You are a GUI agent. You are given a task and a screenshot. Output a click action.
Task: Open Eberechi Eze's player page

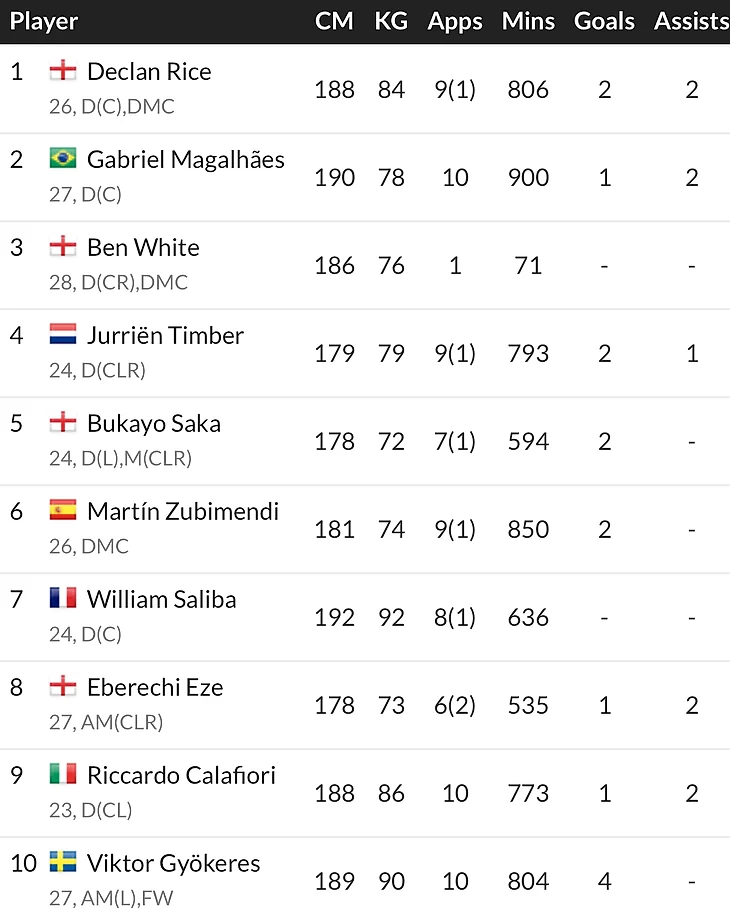154,688
